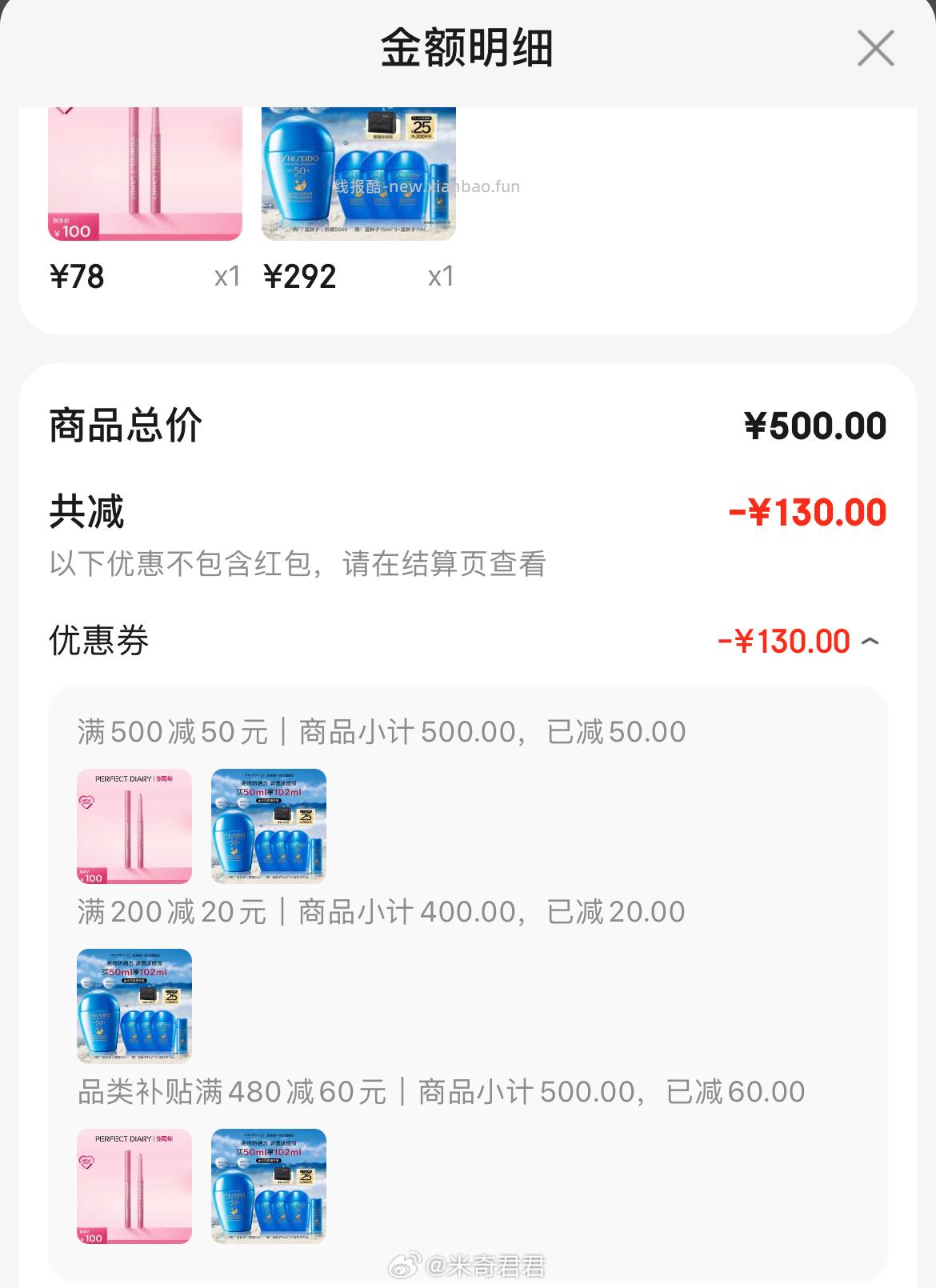Tap the Perfect Diary image under 品类补贴 coupon

pyautogui.click(x=134, y=1186)
